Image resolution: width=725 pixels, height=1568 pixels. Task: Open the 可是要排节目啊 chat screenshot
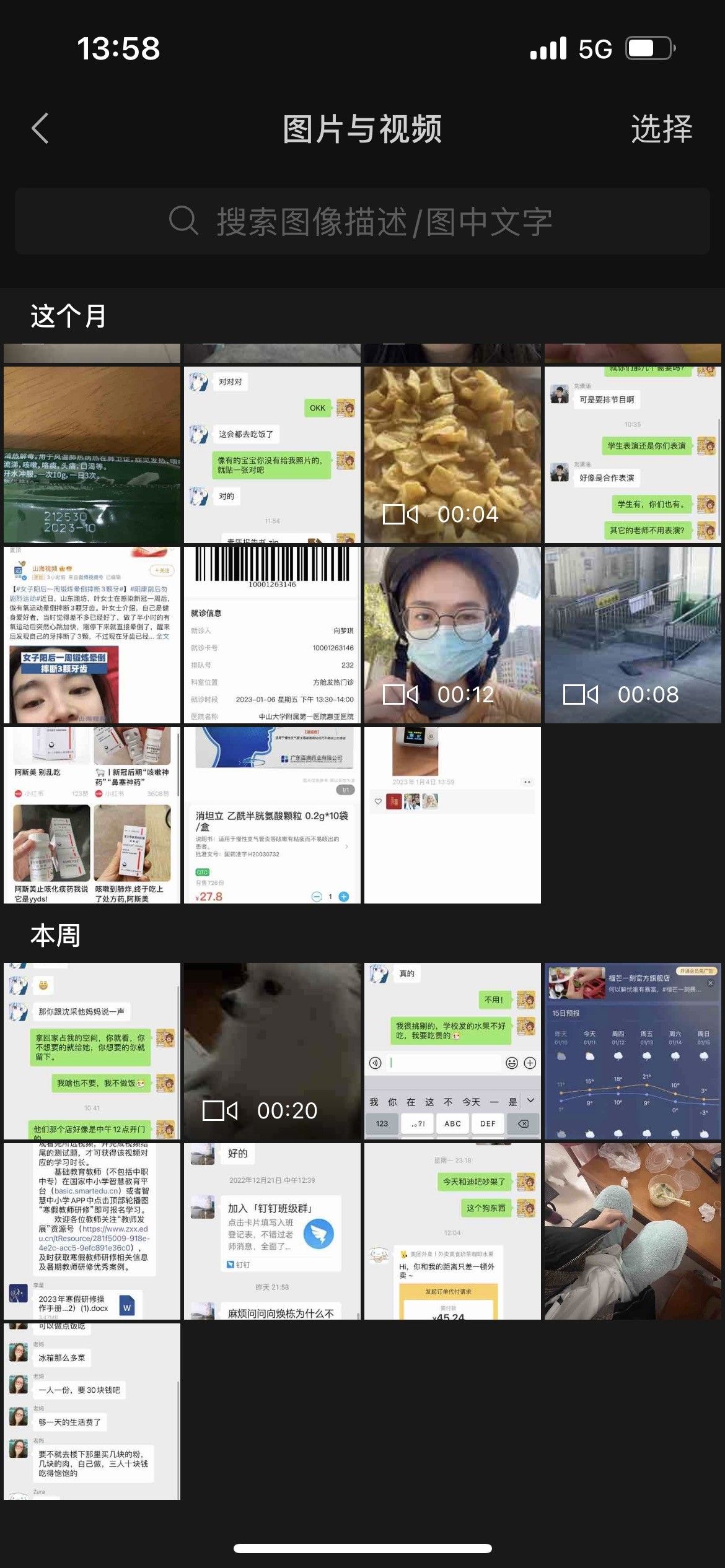pyautogui.click(x=633, y=455)
